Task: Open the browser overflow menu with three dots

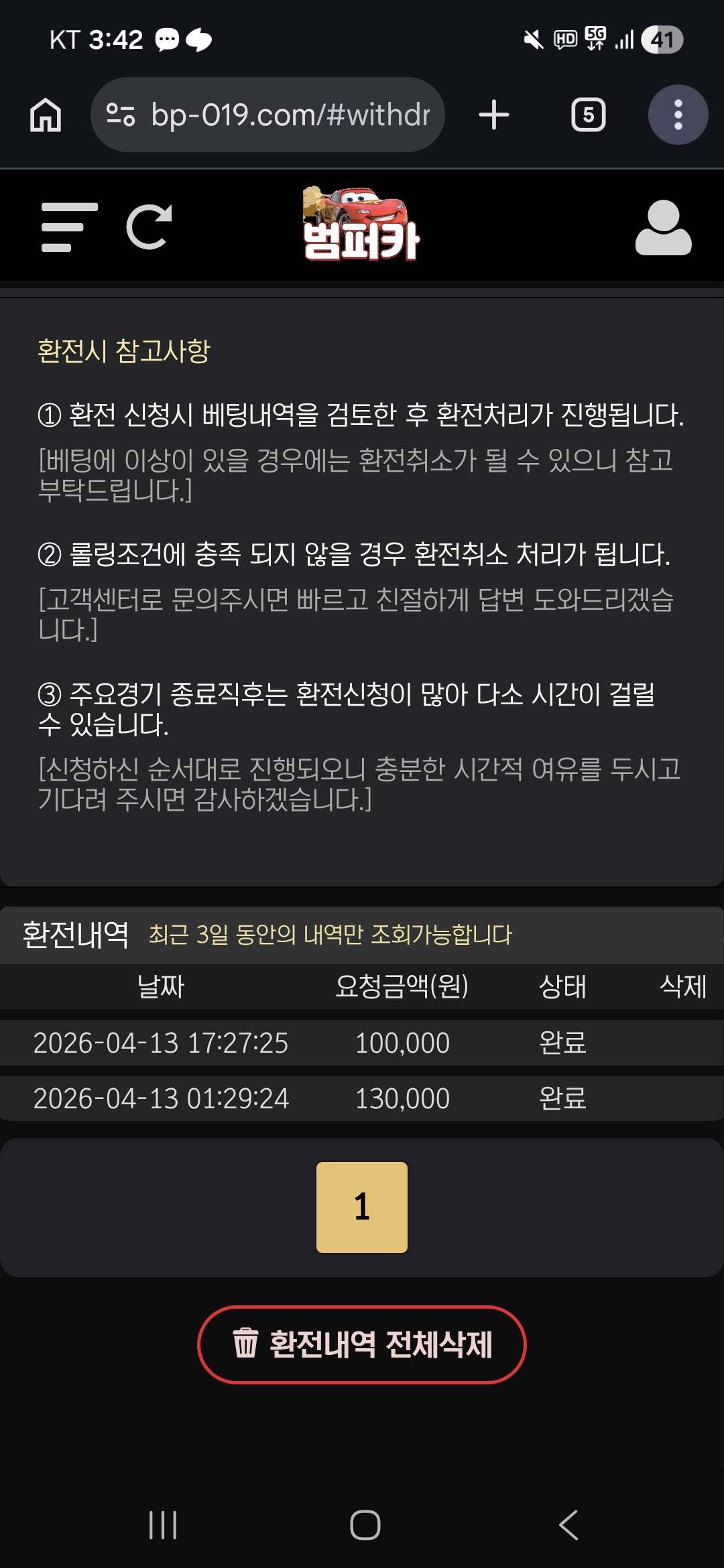Action: [678, 114]
